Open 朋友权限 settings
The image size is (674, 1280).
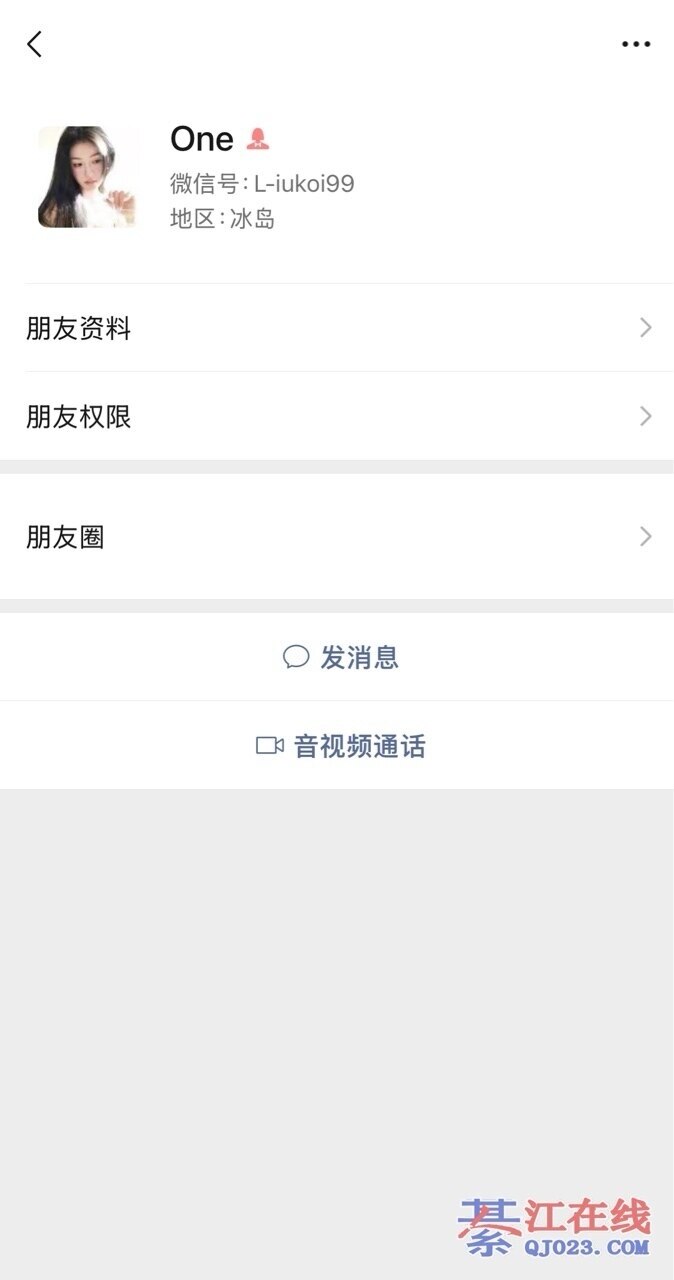(337, 416)
